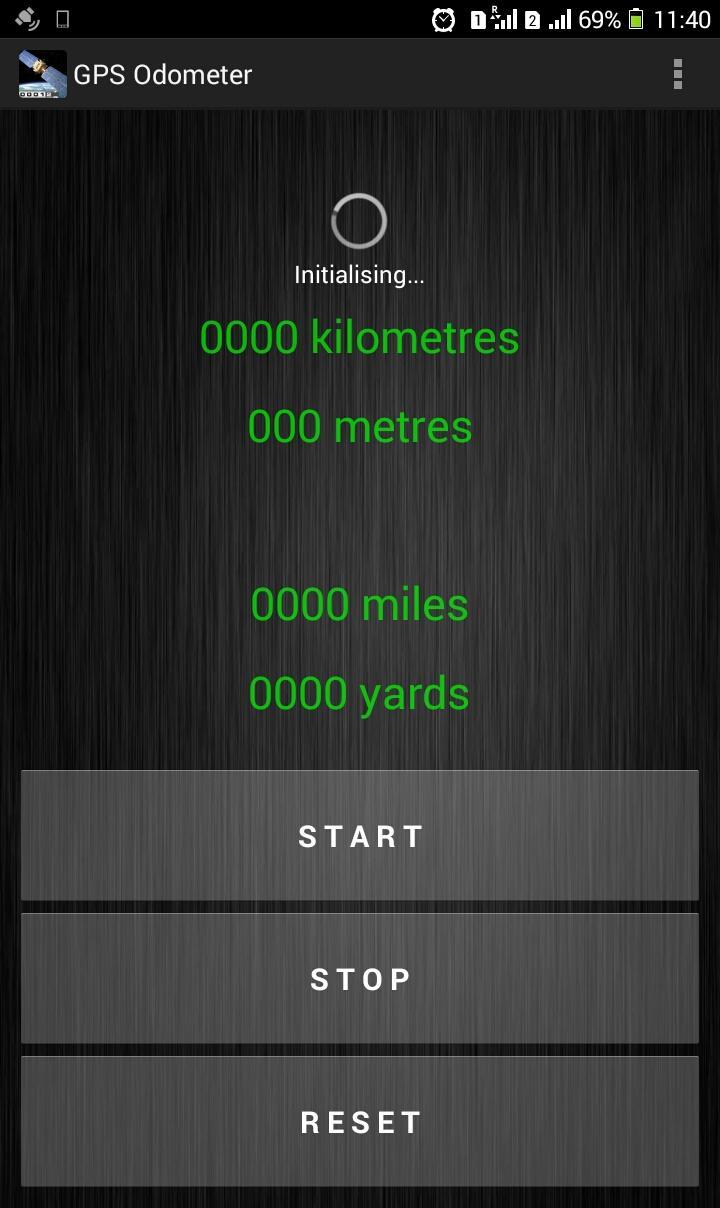Tap the alarm clock icon in the status bar
The height and width of the screenshot is (1208, 720).
point(442,18)
